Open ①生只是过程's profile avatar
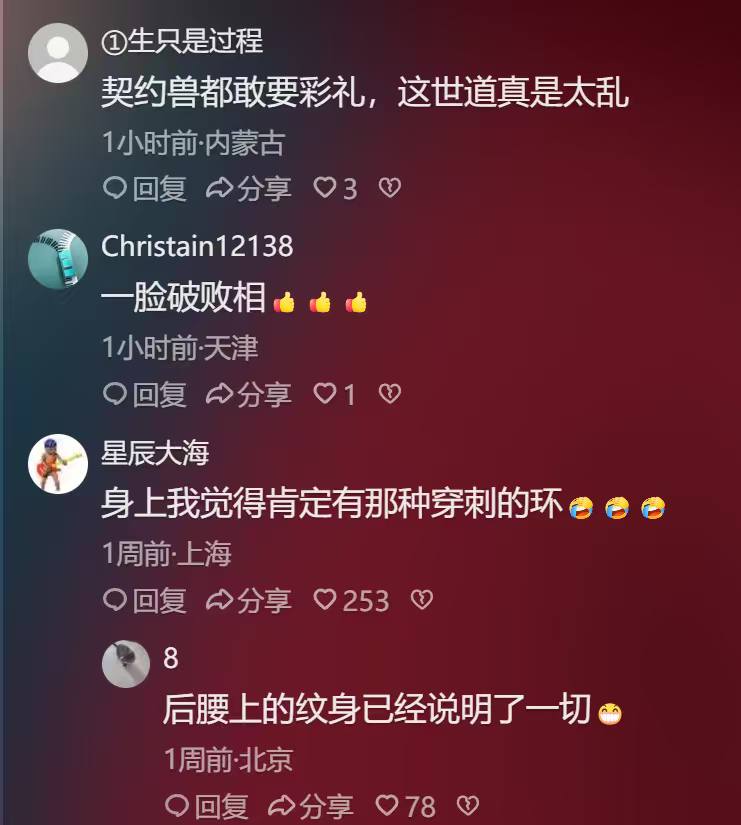 click(57, 52)
